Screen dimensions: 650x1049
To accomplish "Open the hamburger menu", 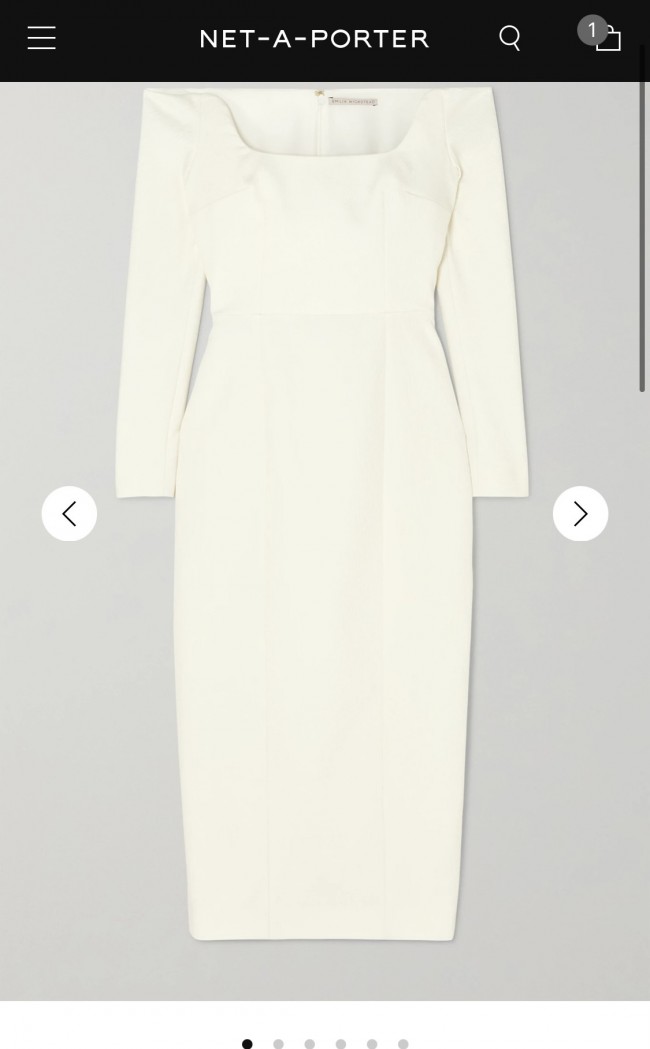I will point(41,38).
